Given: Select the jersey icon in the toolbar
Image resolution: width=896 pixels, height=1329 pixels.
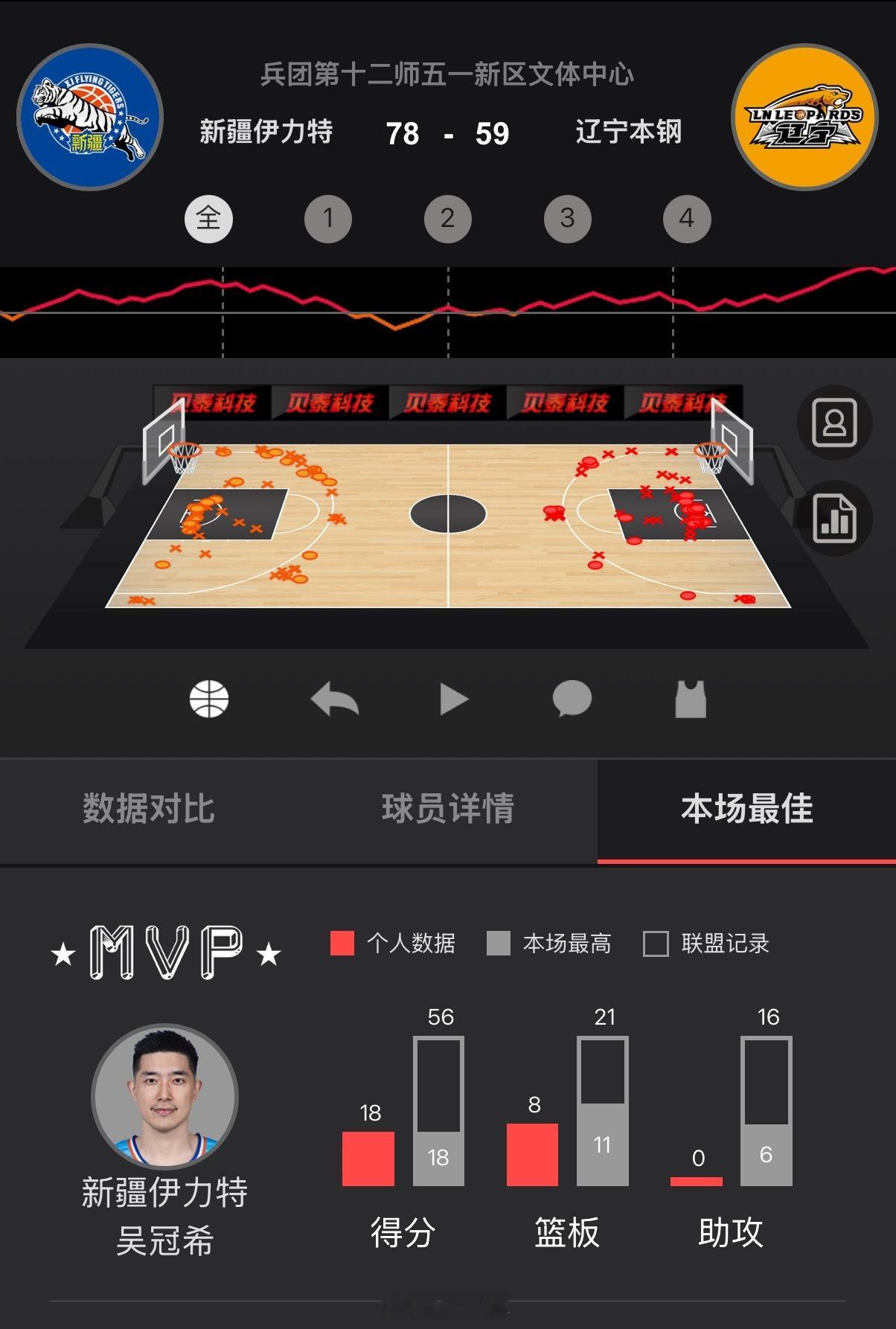Looking at the screenshot, I should coord(691,698).
